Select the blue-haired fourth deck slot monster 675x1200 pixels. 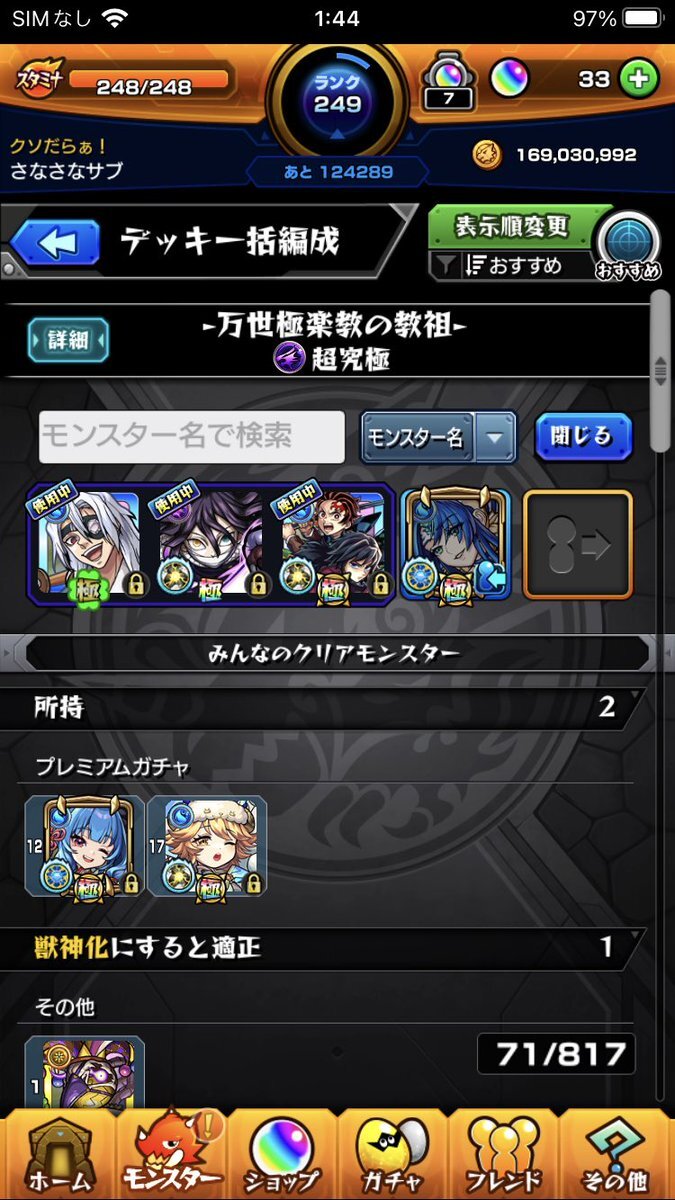tap(455, 543)
